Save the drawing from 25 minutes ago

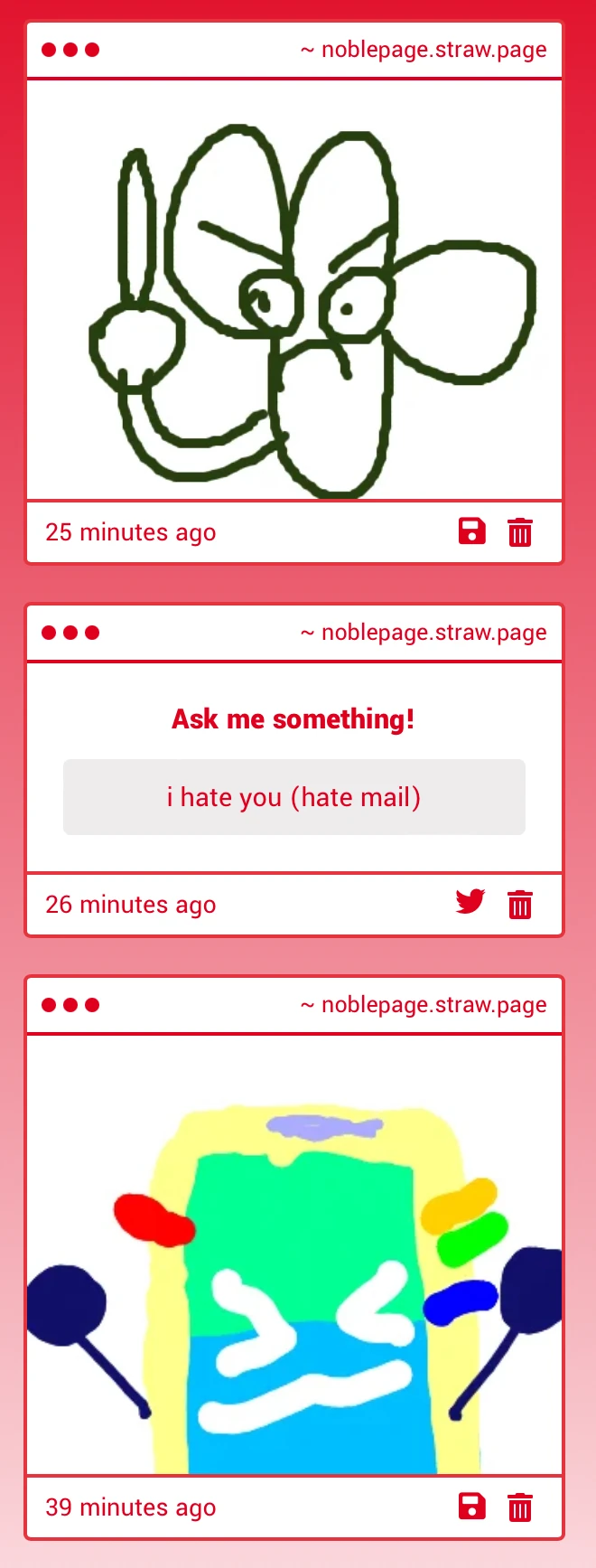[x=472, y=531]
